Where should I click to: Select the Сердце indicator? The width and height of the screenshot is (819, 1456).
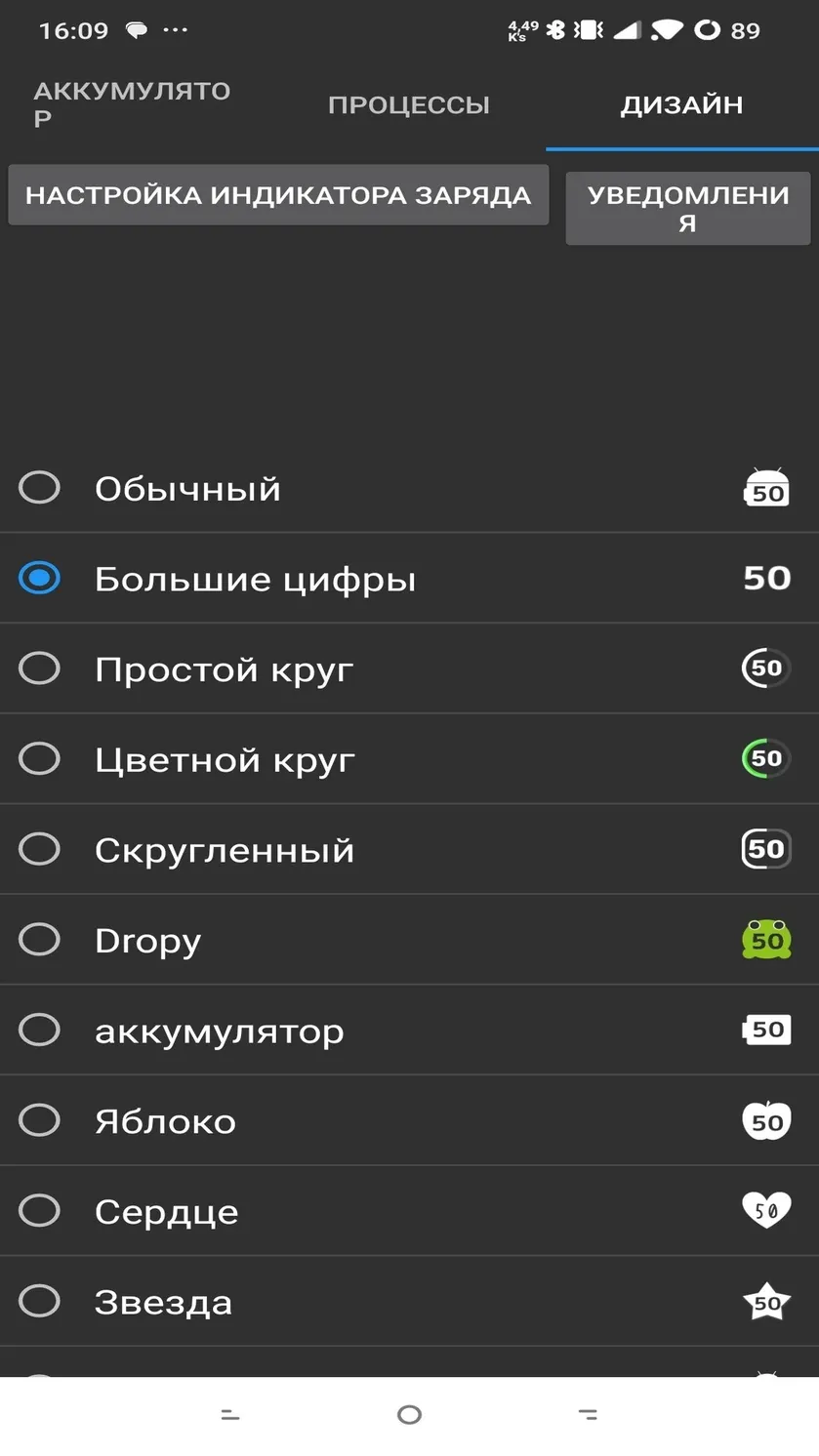point(409,1211)
